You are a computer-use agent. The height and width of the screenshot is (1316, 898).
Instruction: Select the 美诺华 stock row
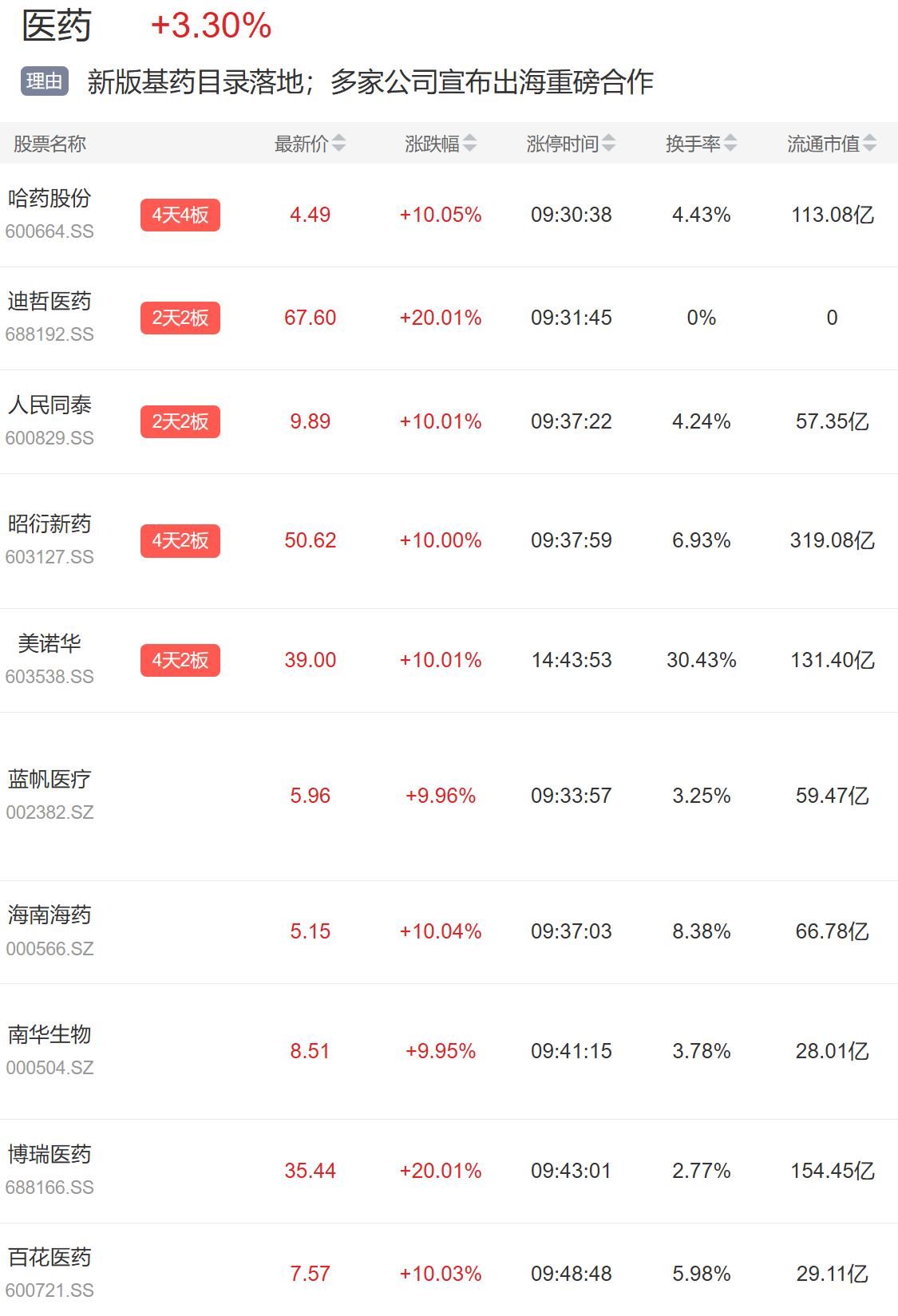click(x=449, y=661)
